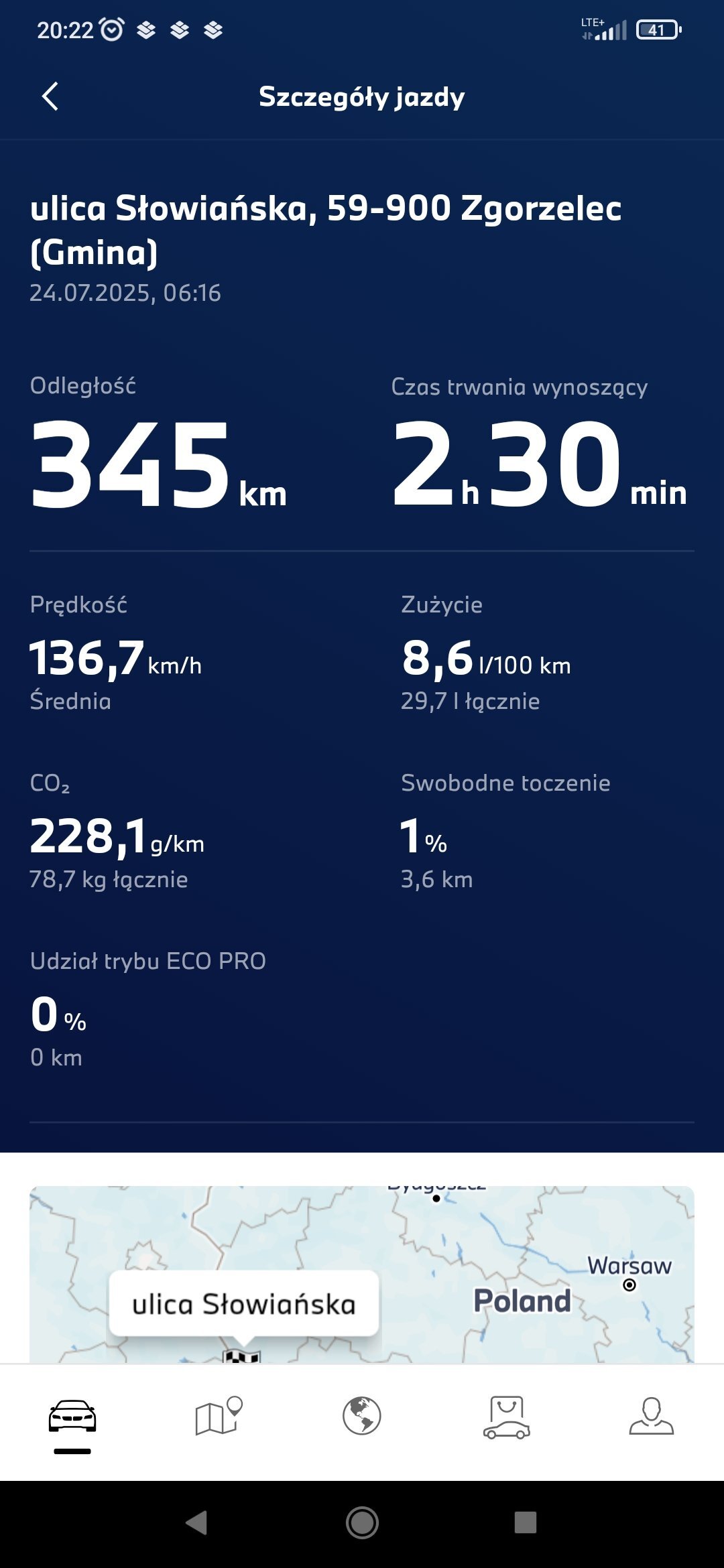The height and width of the screenshot is (1568, 724).
Task: Switch to the profile tab
Action: click(652, 1415)
